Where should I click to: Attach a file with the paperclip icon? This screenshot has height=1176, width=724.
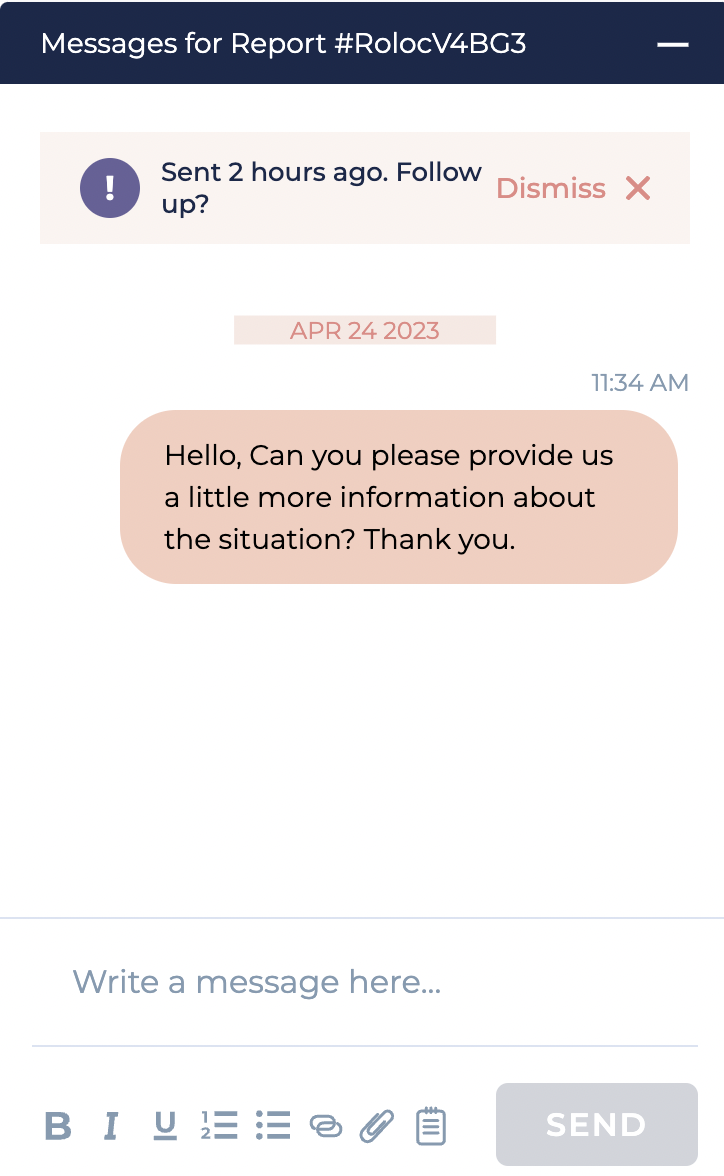pyautogui.click(x=377, y=1126)
